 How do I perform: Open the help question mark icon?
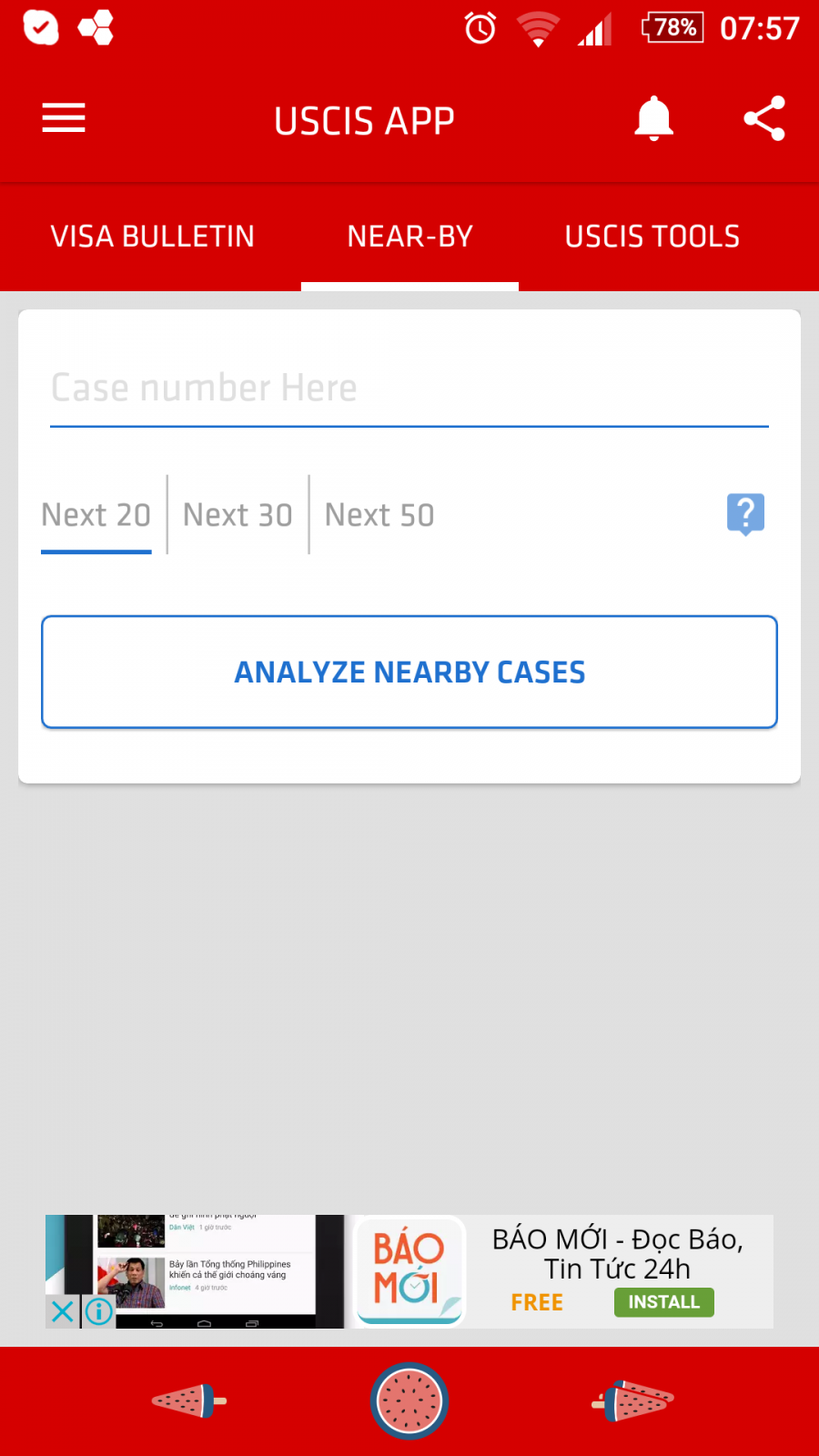(x=745, y=514)
